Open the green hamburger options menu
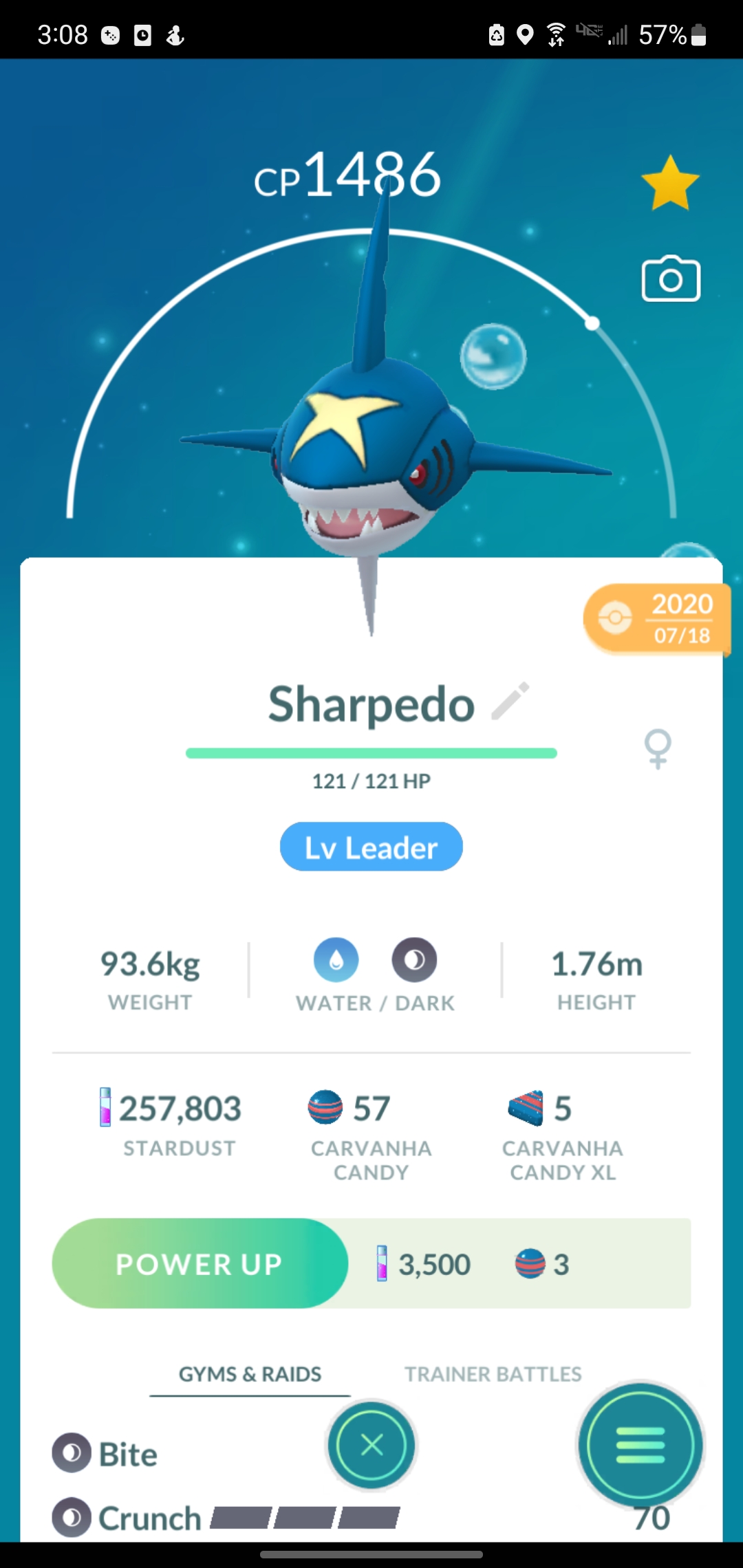 click(x=640, y=1445)
